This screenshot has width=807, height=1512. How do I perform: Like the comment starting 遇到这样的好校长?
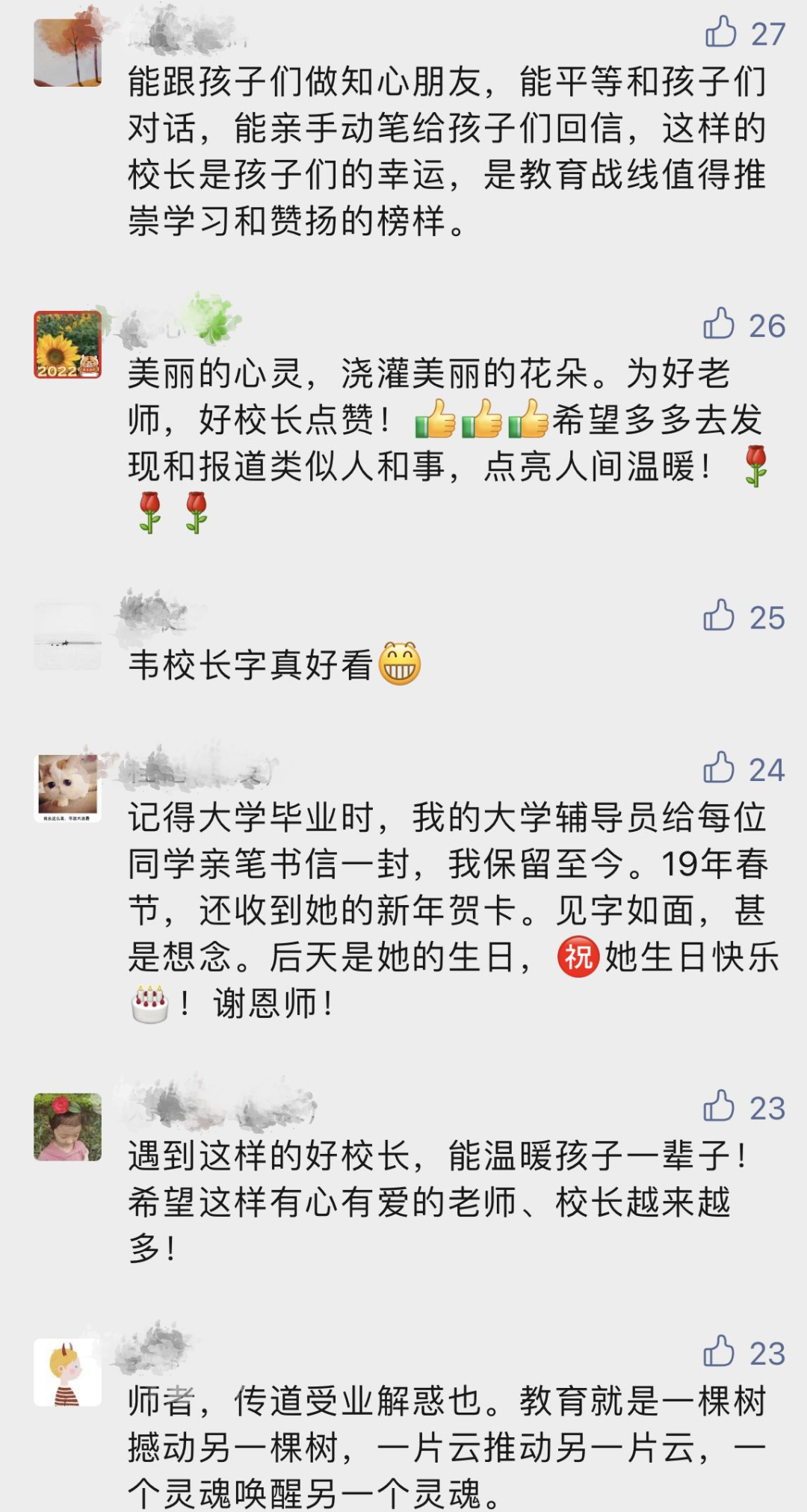[x=719, y=1106]
